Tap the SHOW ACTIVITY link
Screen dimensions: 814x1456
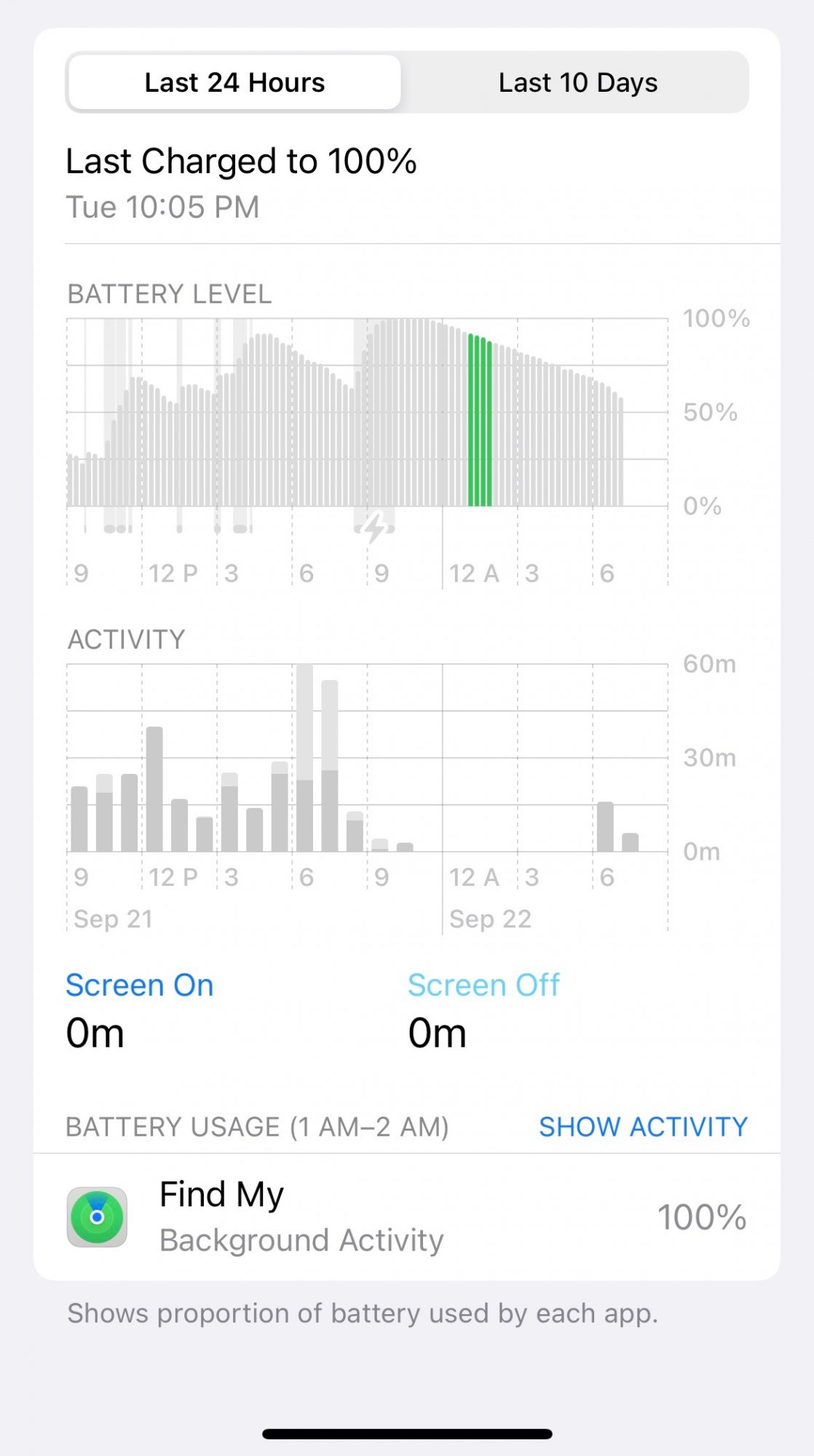[x=643, y=1127]
